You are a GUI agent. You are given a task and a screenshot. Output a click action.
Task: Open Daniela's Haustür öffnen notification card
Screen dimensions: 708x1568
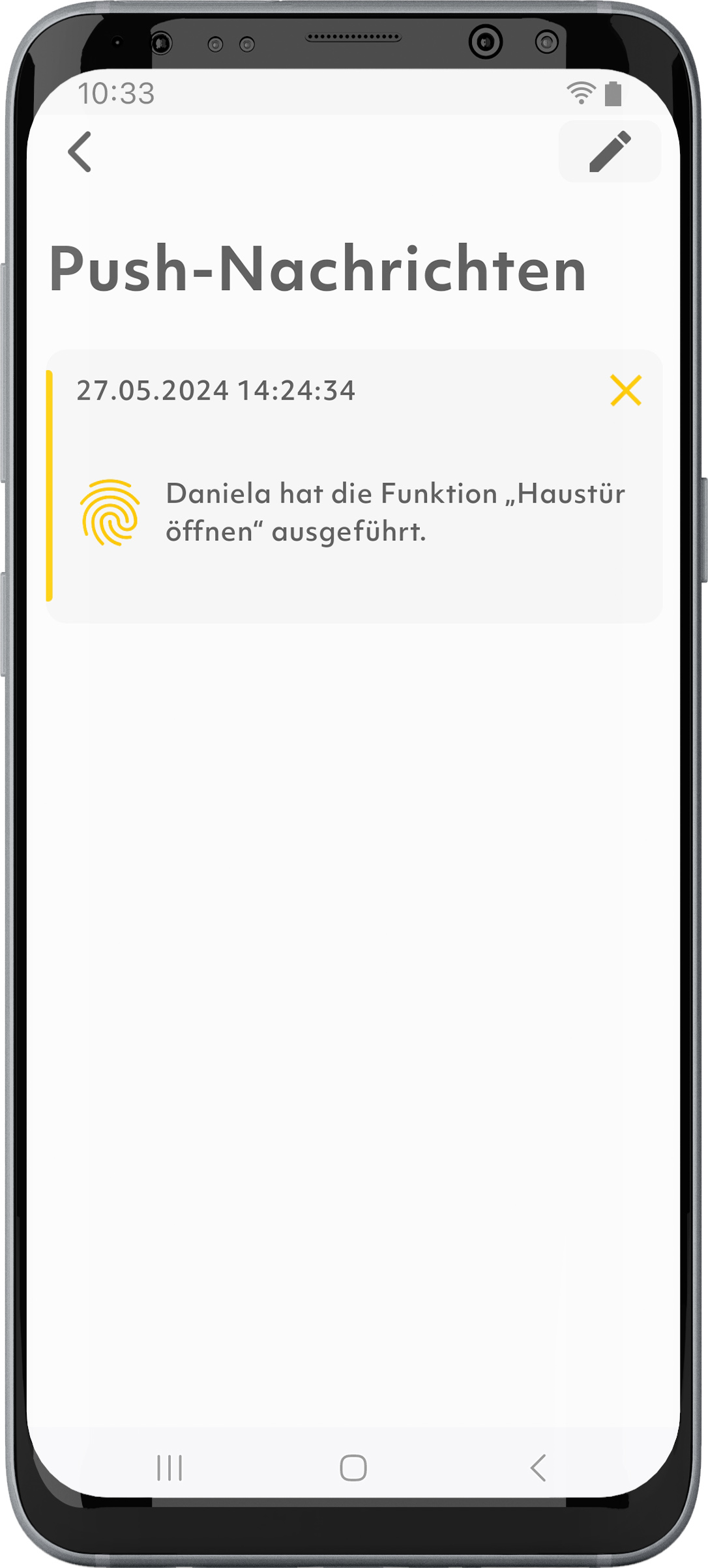(x=354, y=512)
